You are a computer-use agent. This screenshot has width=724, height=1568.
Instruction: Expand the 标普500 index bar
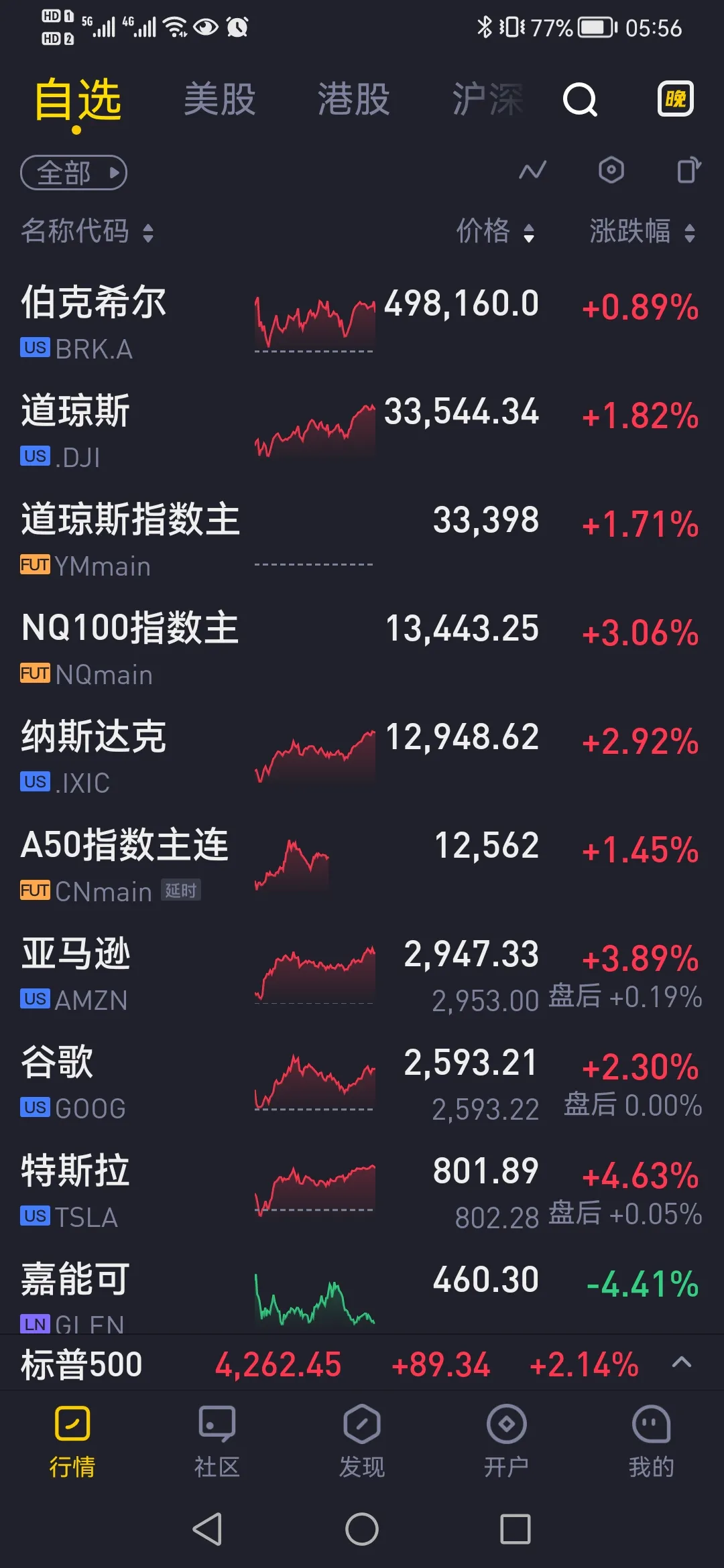click(681, 1362)
